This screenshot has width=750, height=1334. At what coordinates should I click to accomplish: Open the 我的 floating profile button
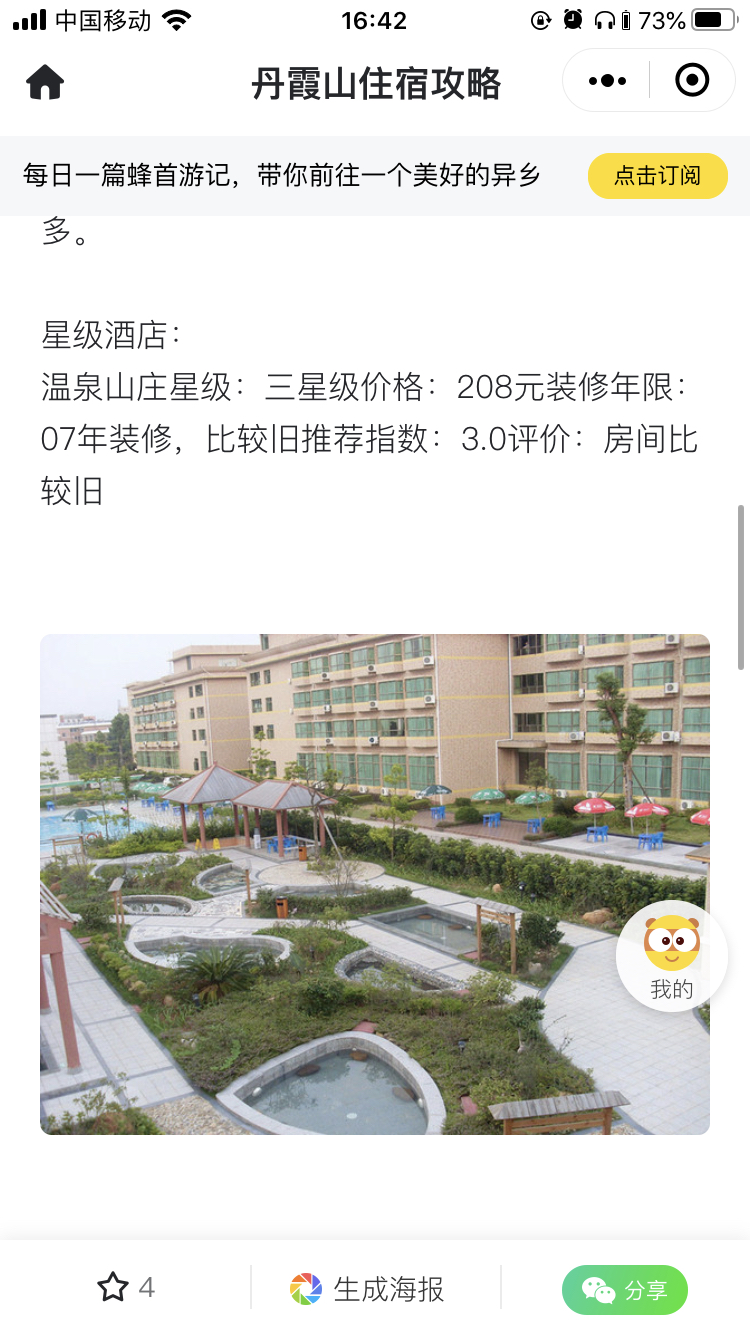tap(671, 957)
